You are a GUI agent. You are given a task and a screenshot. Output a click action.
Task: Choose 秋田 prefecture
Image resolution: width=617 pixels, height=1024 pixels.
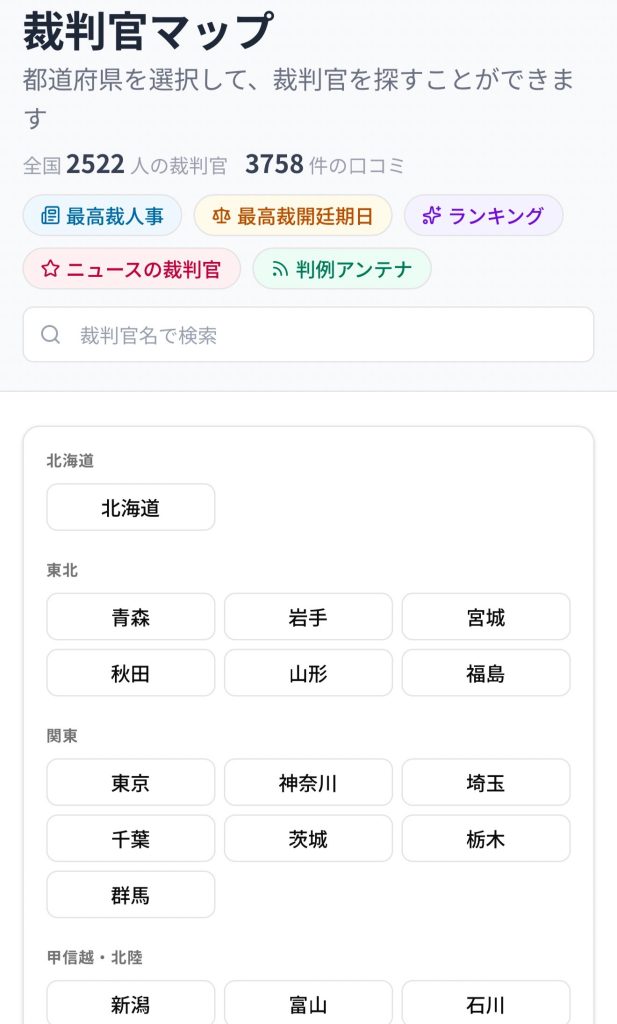[x=131, y=674]
